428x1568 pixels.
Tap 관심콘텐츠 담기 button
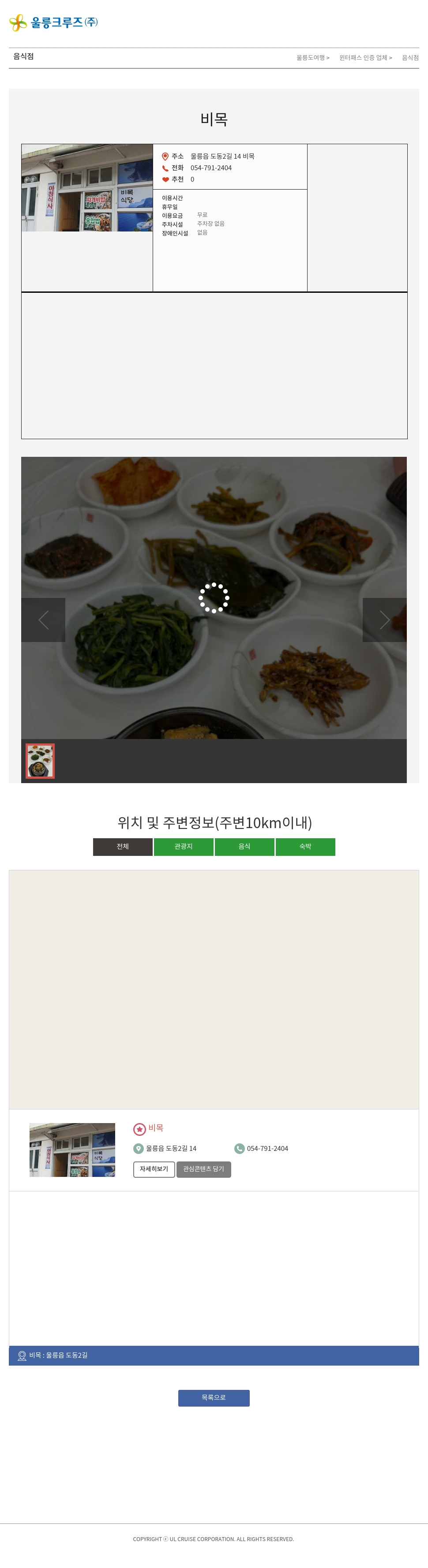203,1169
